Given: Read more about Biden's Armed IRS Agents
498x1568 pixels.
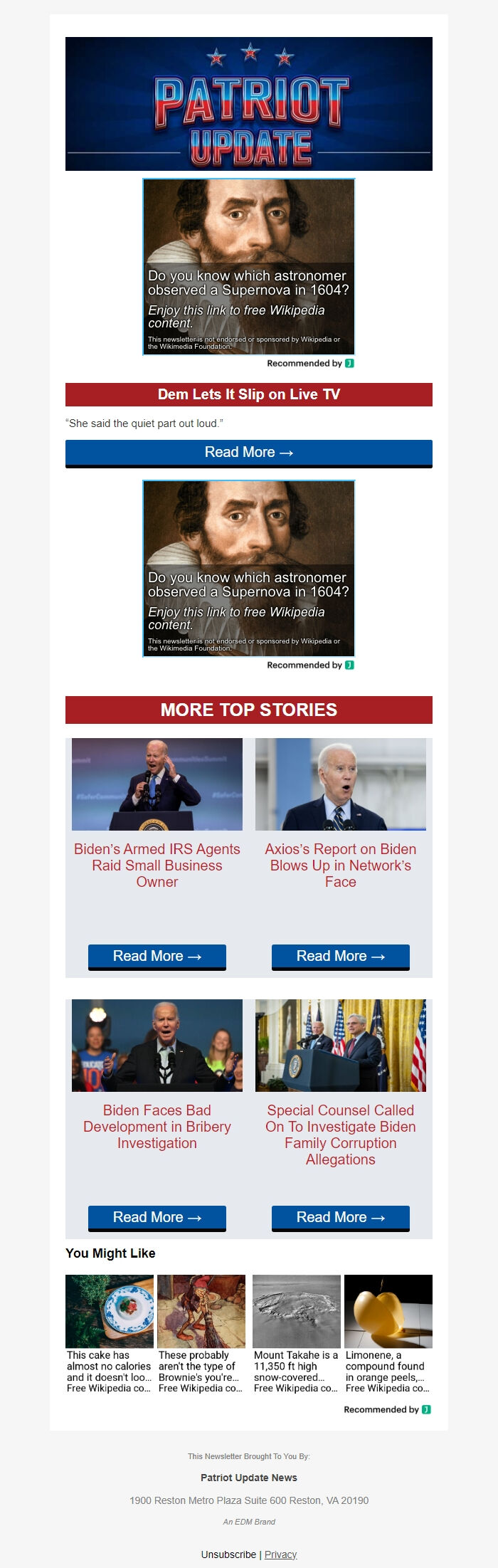Looking at the screenshot, I should click(x=157, y=956).
